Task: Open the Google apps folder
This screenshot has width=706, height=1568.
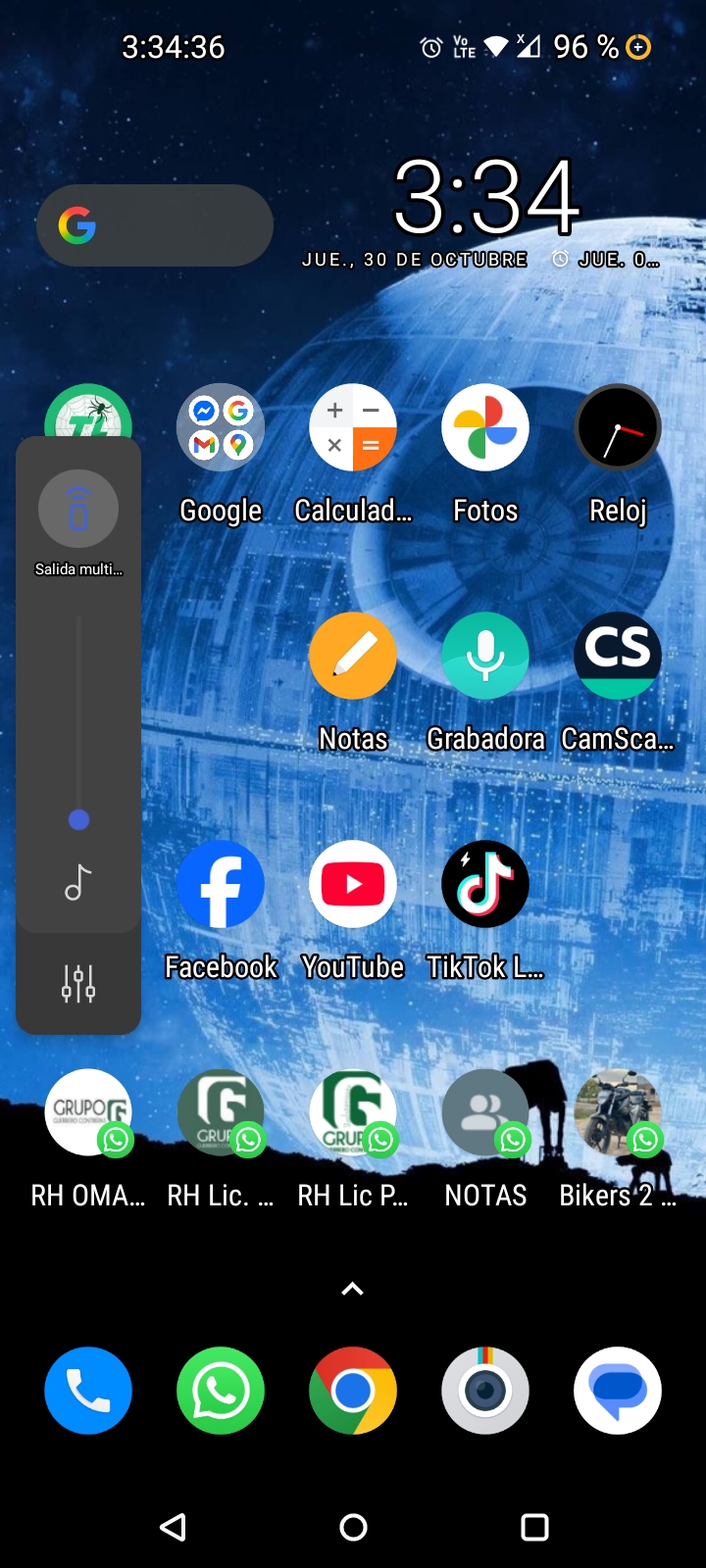Action: coord(221,428)
